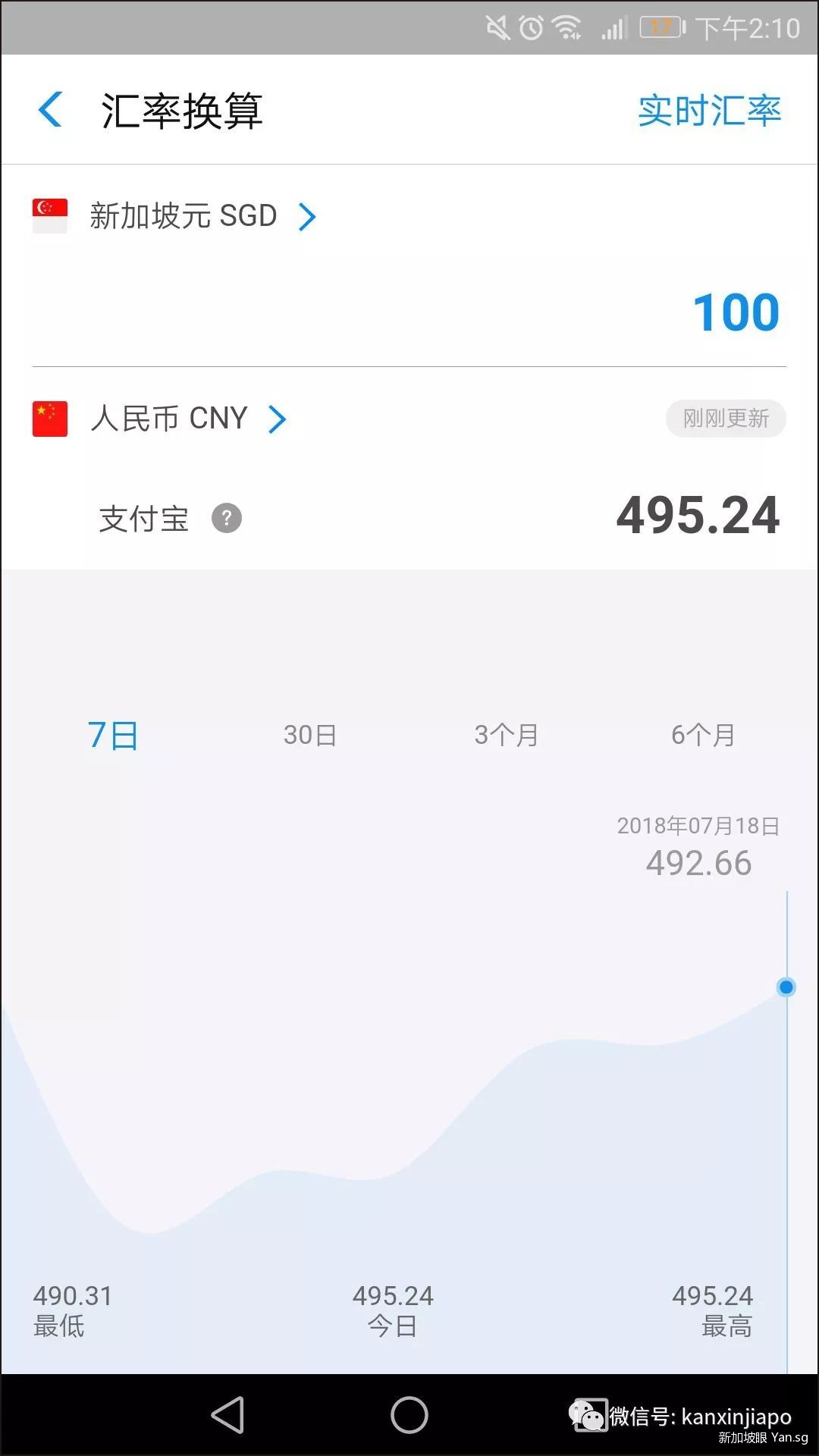Switch to the 3个月 chart range
Screen dimensions: 819x1456
tap(506, 735)
